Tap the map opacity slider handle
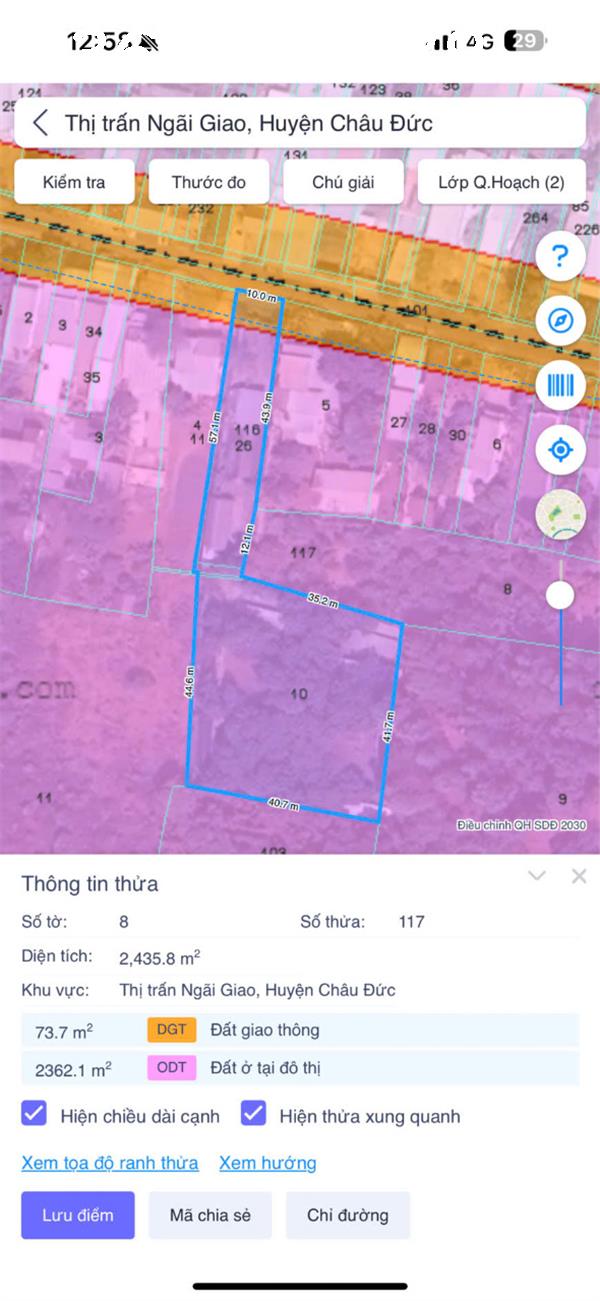 click(x=560, y=596)
